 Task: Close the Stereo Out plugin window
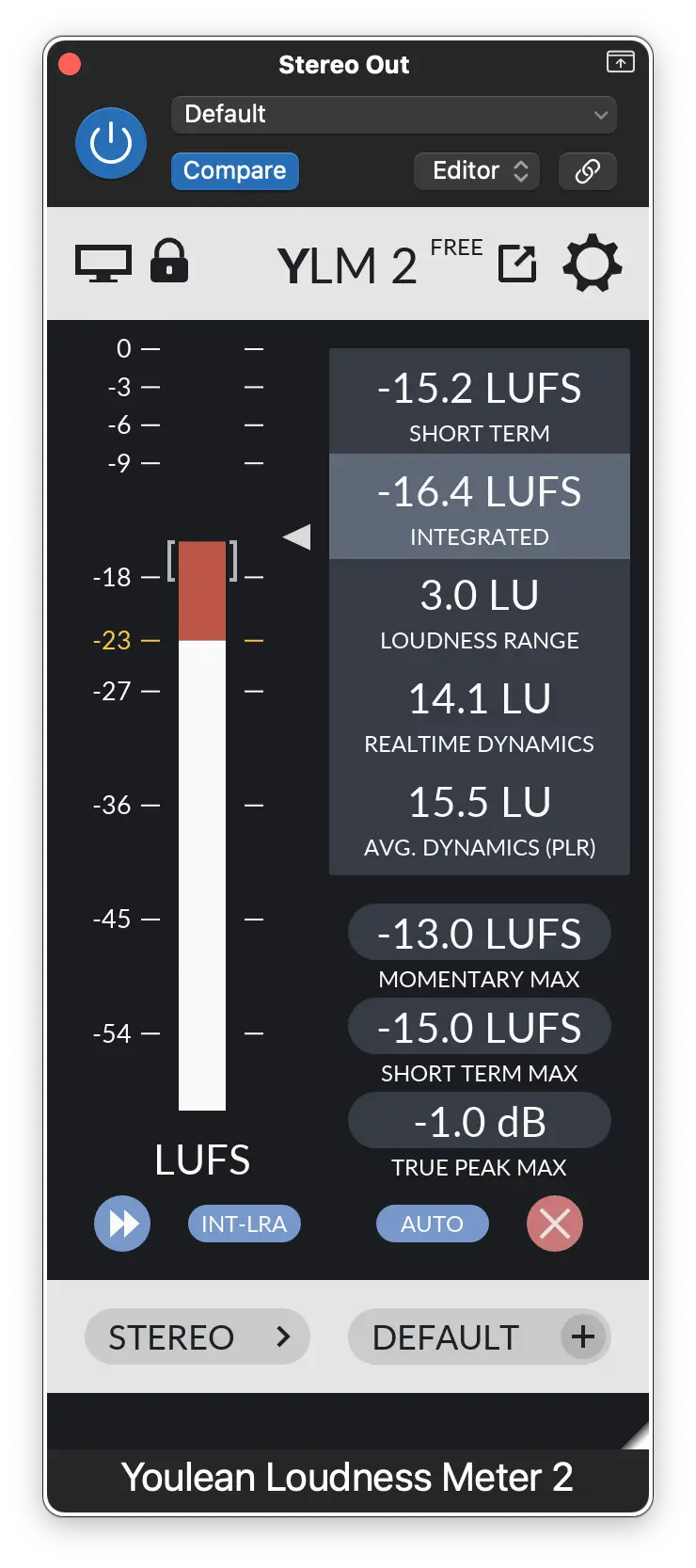point(70,64)
